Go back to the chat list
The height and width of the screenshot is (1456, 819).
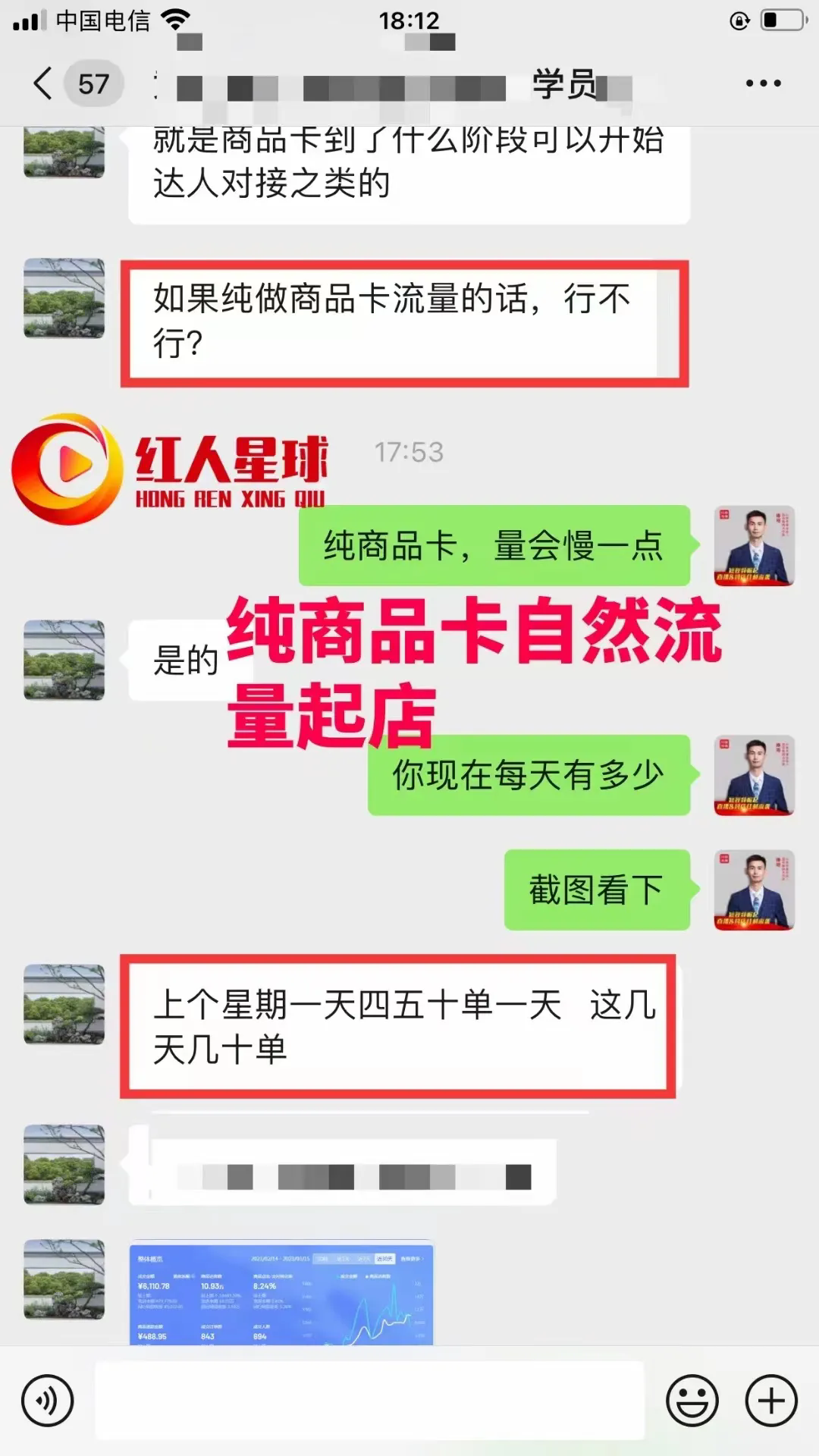tap(44, 83)
